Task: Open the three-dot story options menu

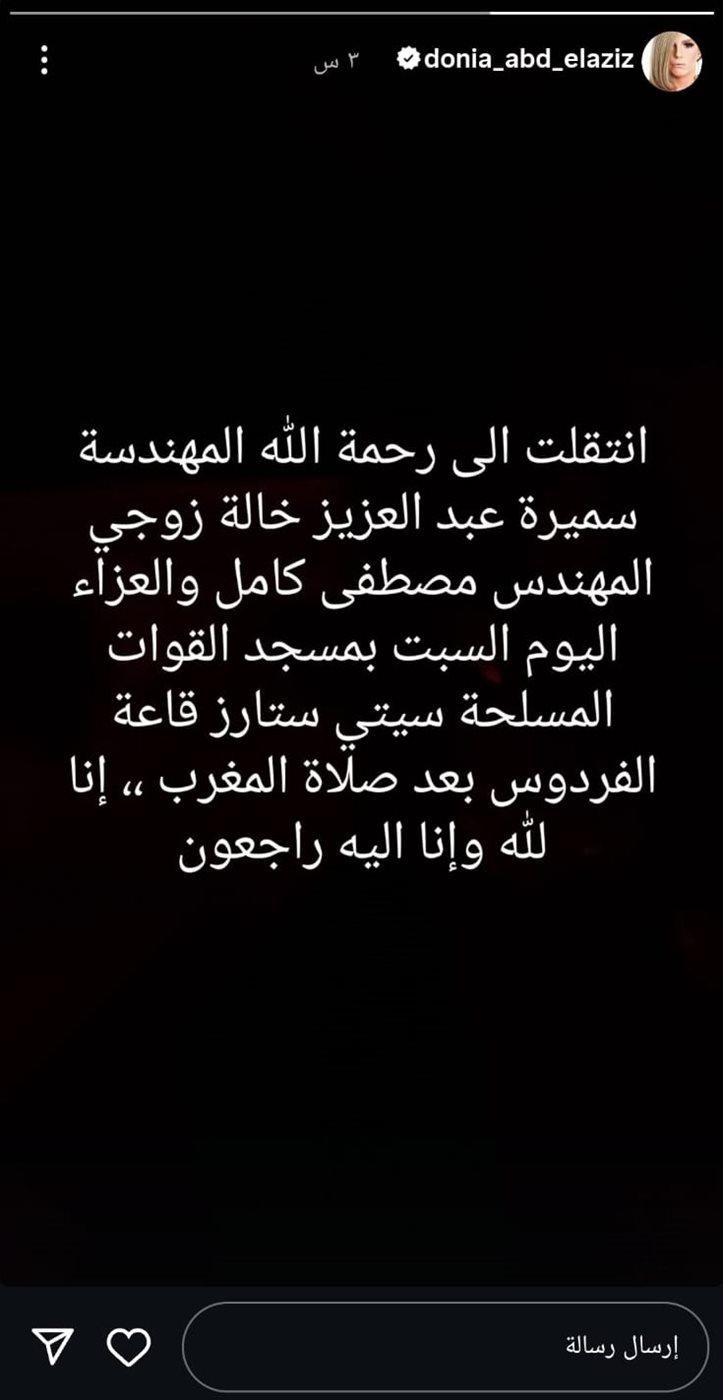Action: point(44,60)
